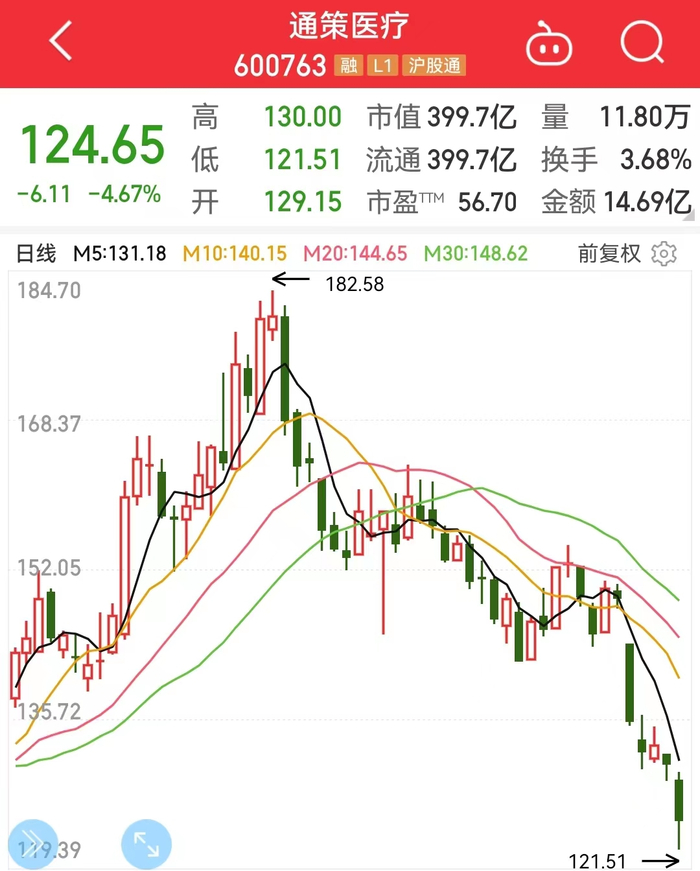Expand chart to full screen

(146, 844)
